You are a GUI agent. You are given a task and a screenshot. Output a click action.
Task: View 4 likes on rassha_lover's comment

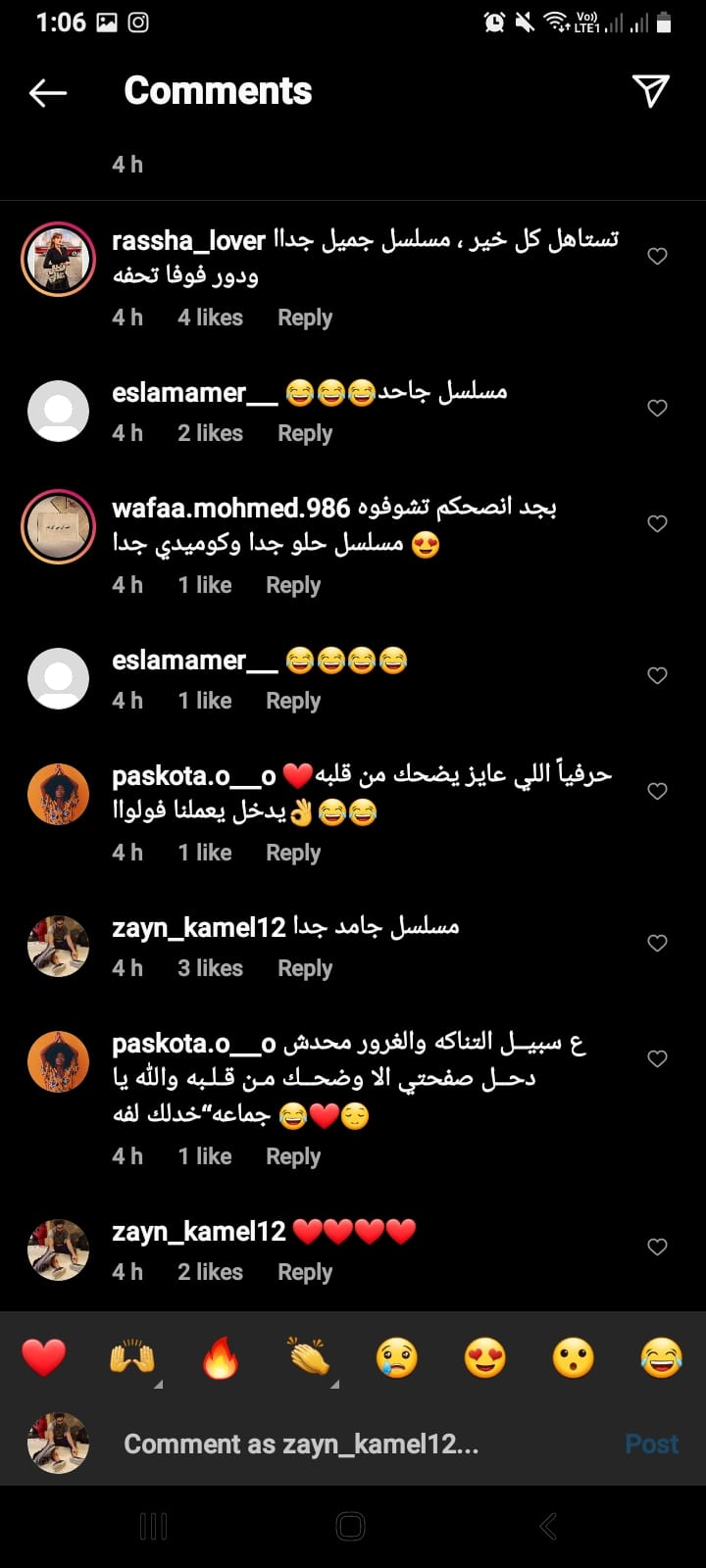(210, 318)
